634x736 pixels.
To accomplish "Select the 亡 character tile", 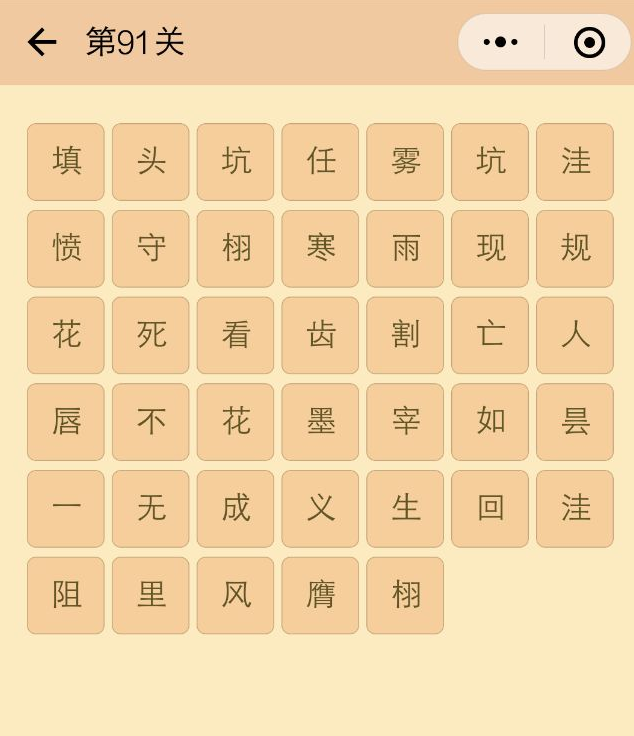I will coord(490,335).
